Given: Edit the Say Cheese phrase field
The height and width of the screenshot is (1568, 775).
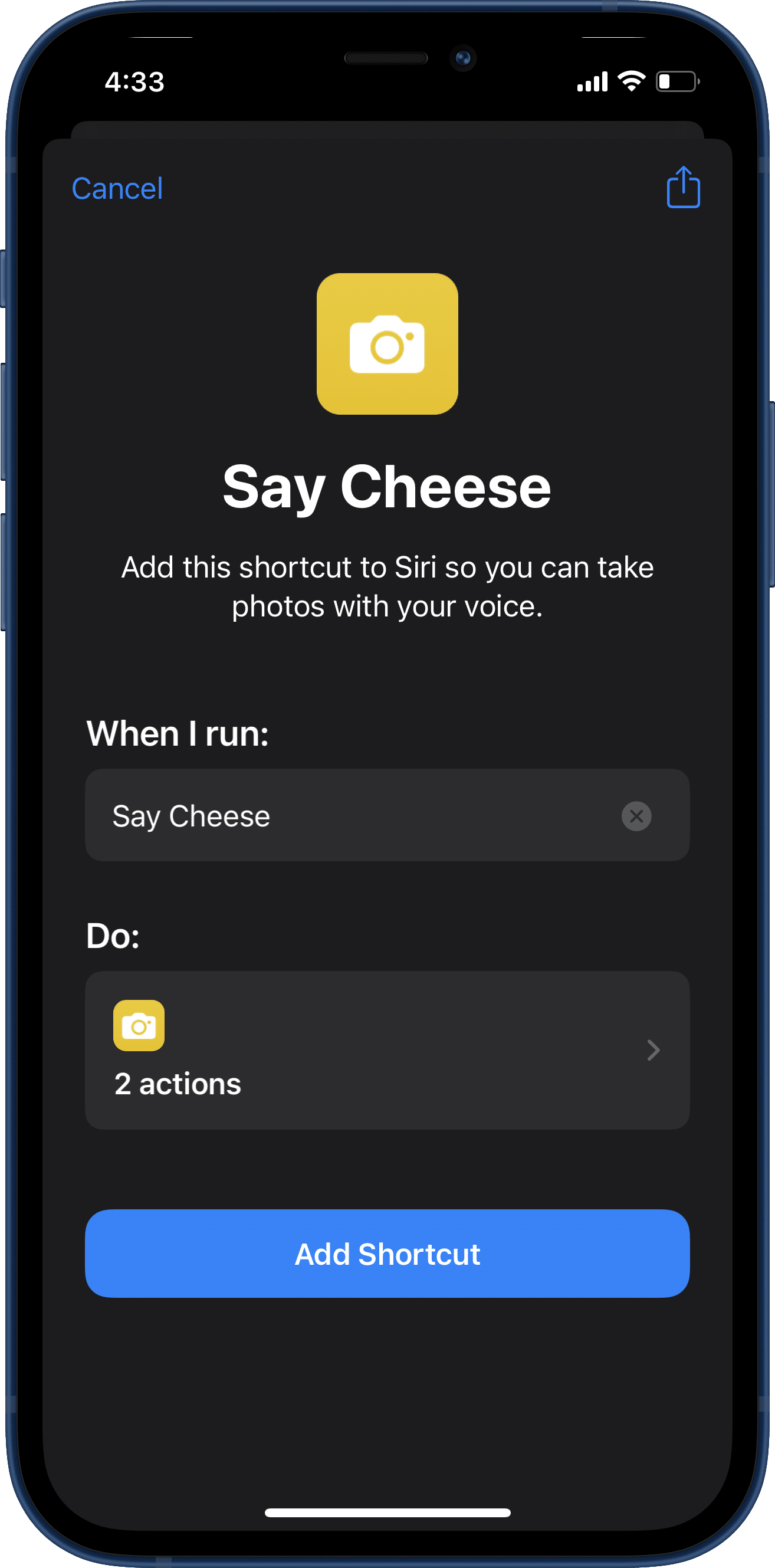Looking at the screenshot, I should (353, 816).
